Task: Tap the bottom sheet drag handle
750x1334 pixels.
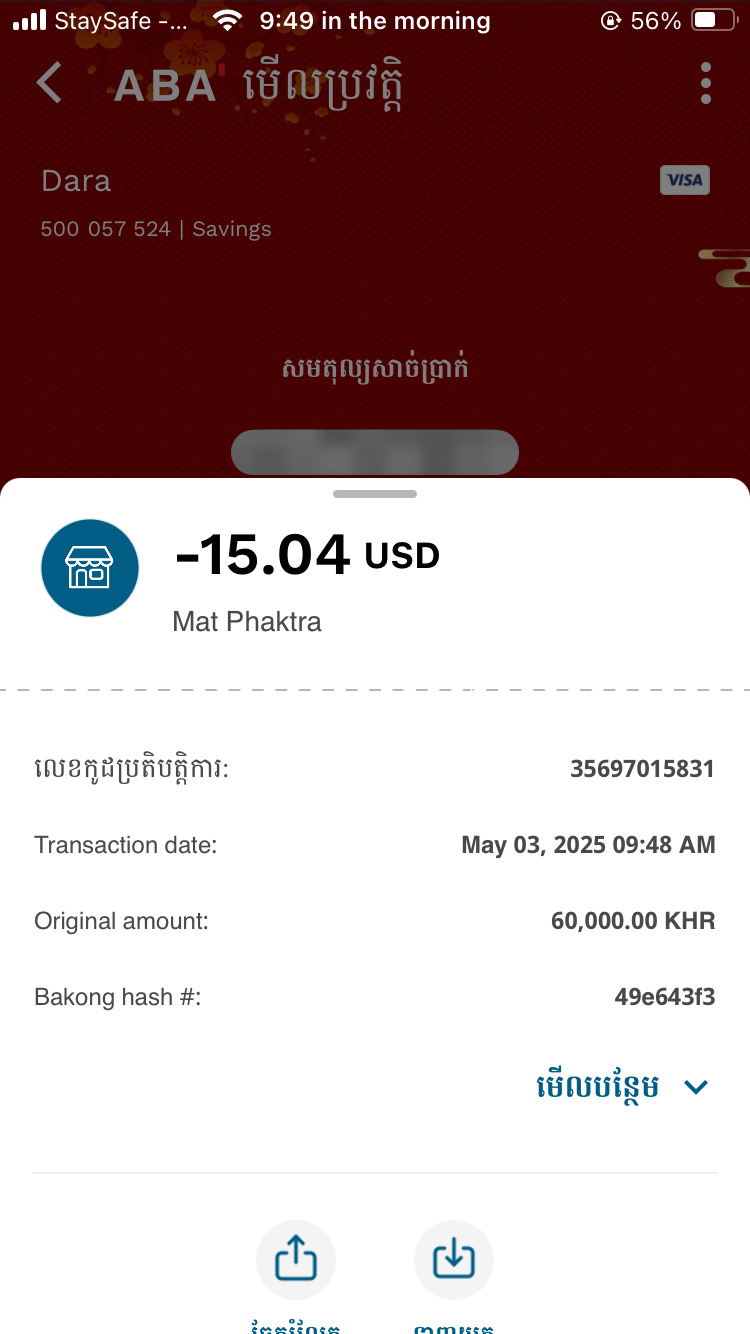Action: [375, 494]
